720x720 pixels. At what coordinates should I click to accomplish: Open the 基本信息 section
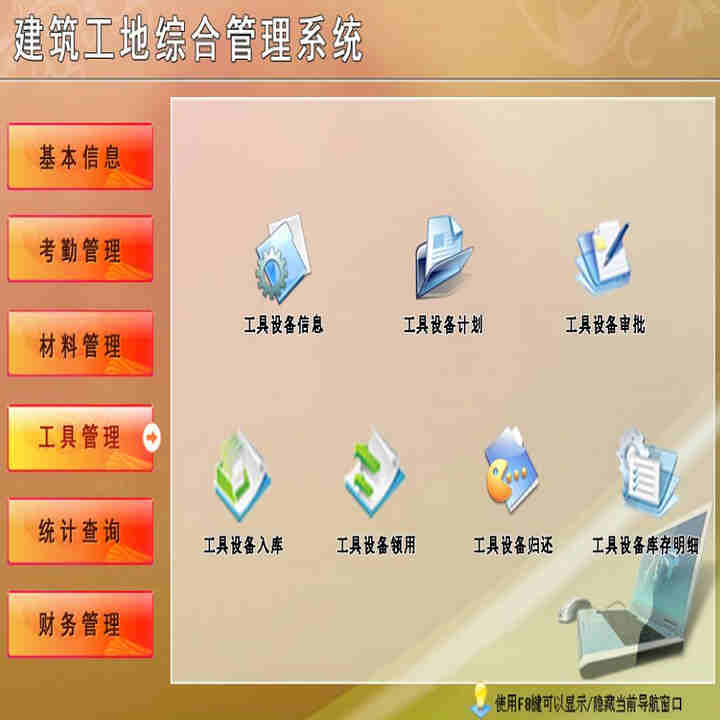[x=80, y=157]
